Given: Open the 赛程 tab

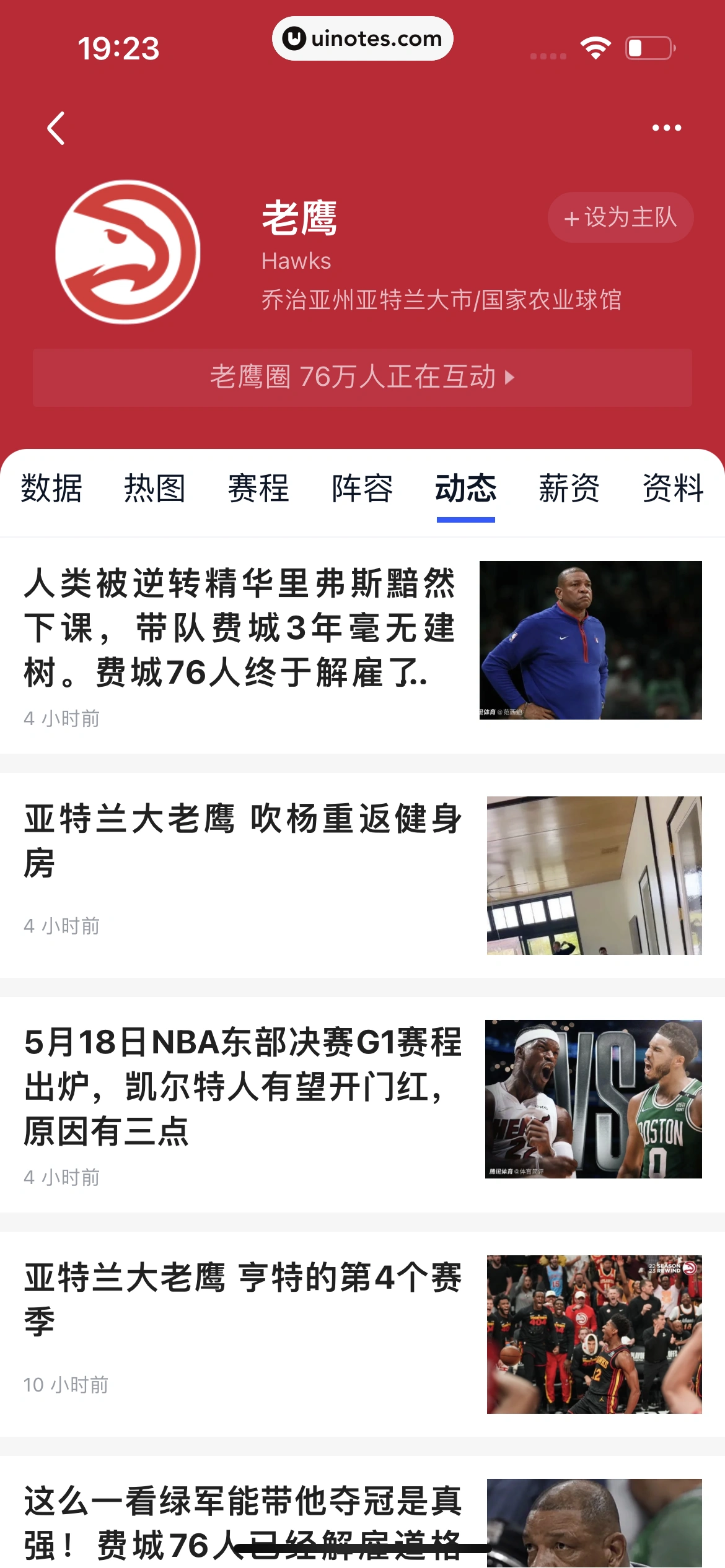Looking at the screenshot, I should click(x=258, y=489).
